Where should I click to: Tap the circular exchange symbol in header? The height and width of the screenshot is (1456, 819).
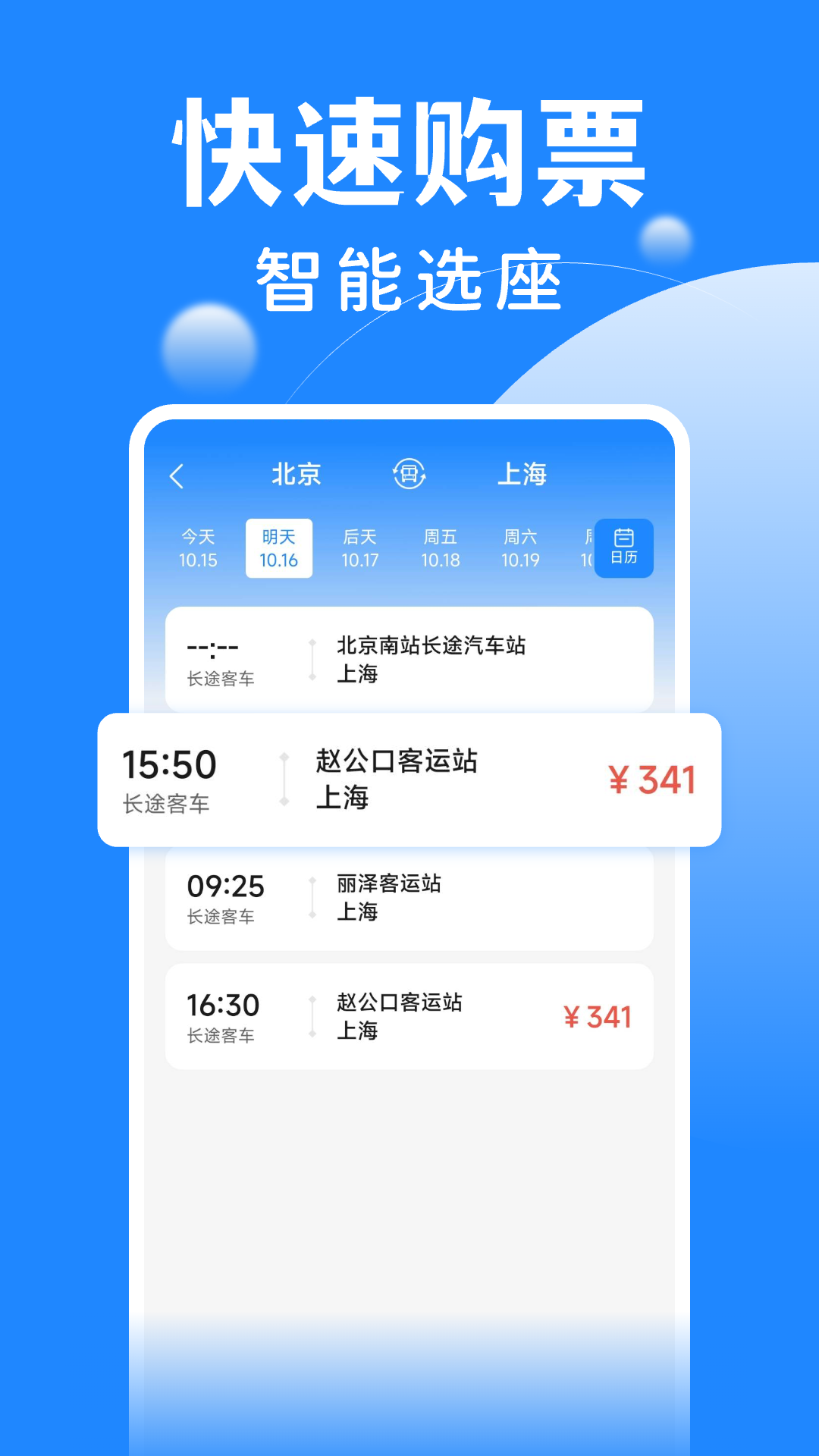410,473
